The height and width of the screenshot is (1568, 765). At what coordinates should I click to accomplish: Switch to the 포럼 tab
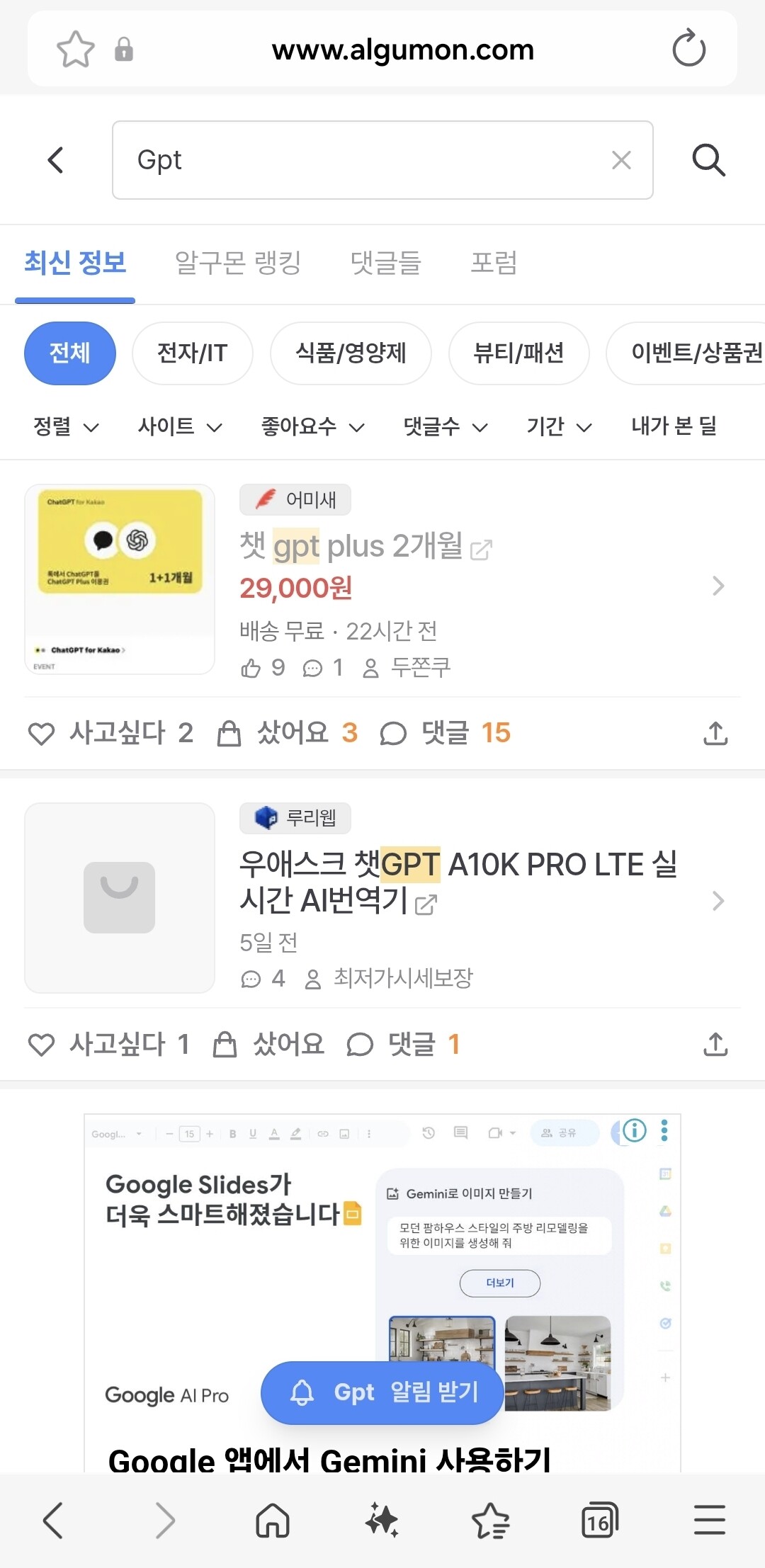(x=494, y=263)
